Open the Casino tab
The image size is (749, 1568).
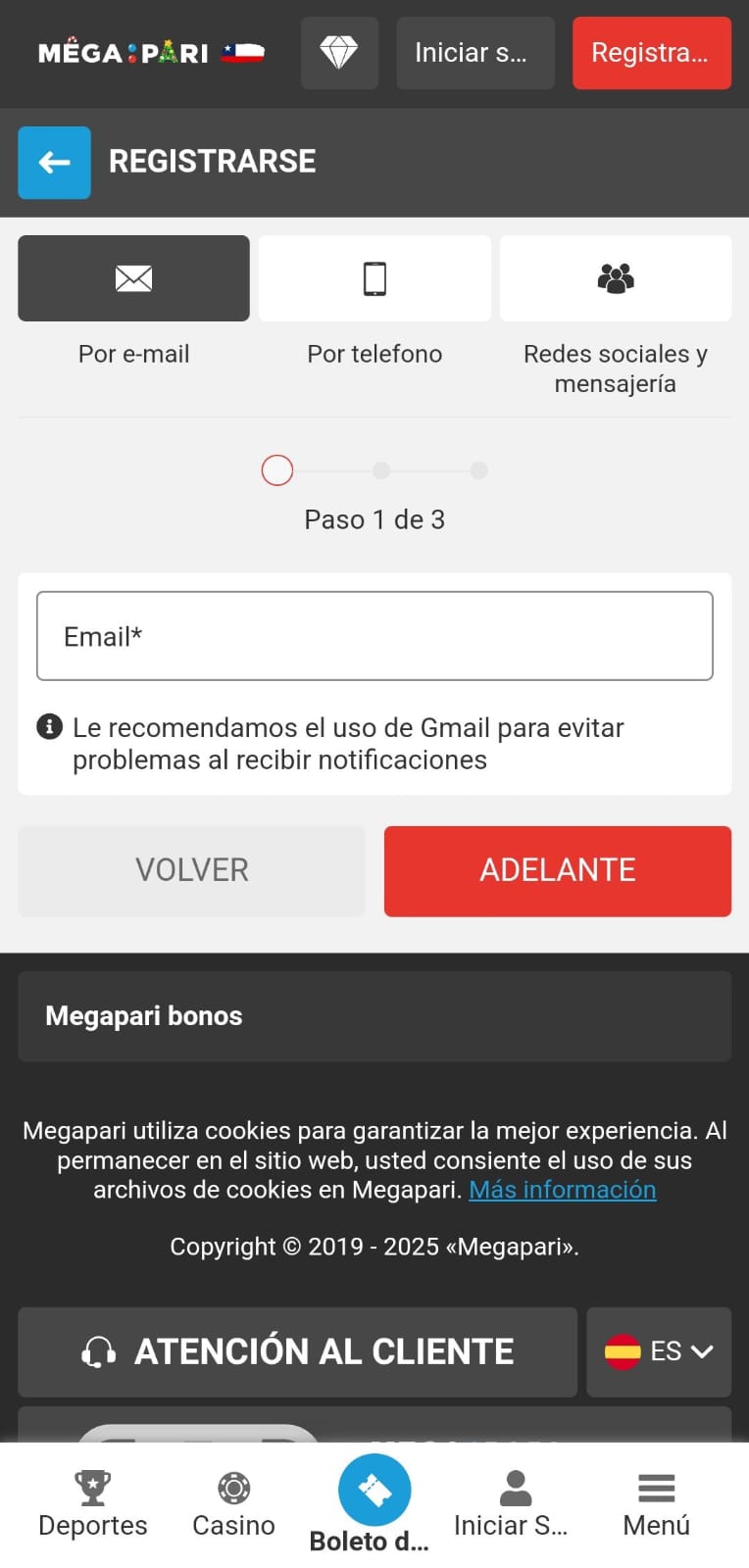tap(233, 1504)
